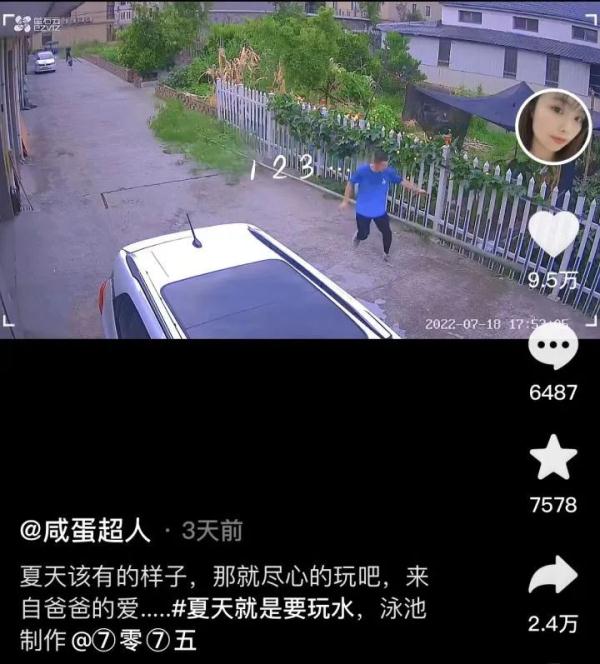The image size is (600, 664).
Task: Open the creator's profile picture
Action: coord(553,127)
